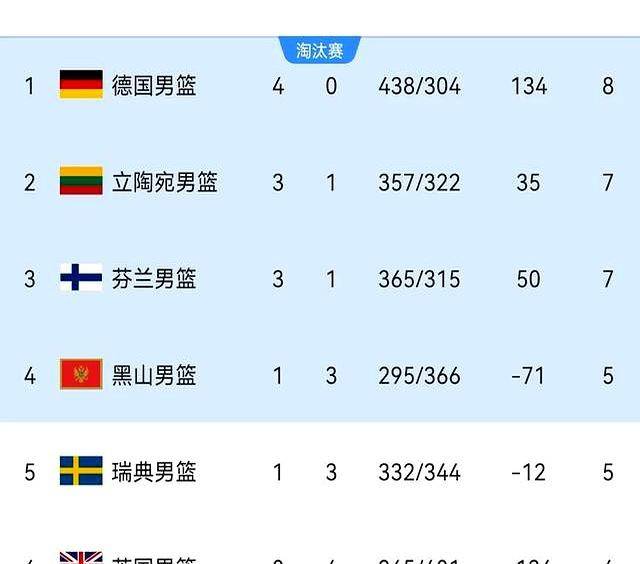Open the 德国男篮 team row
The width and height of the screenshot is (640, 564).
point(153,86)
